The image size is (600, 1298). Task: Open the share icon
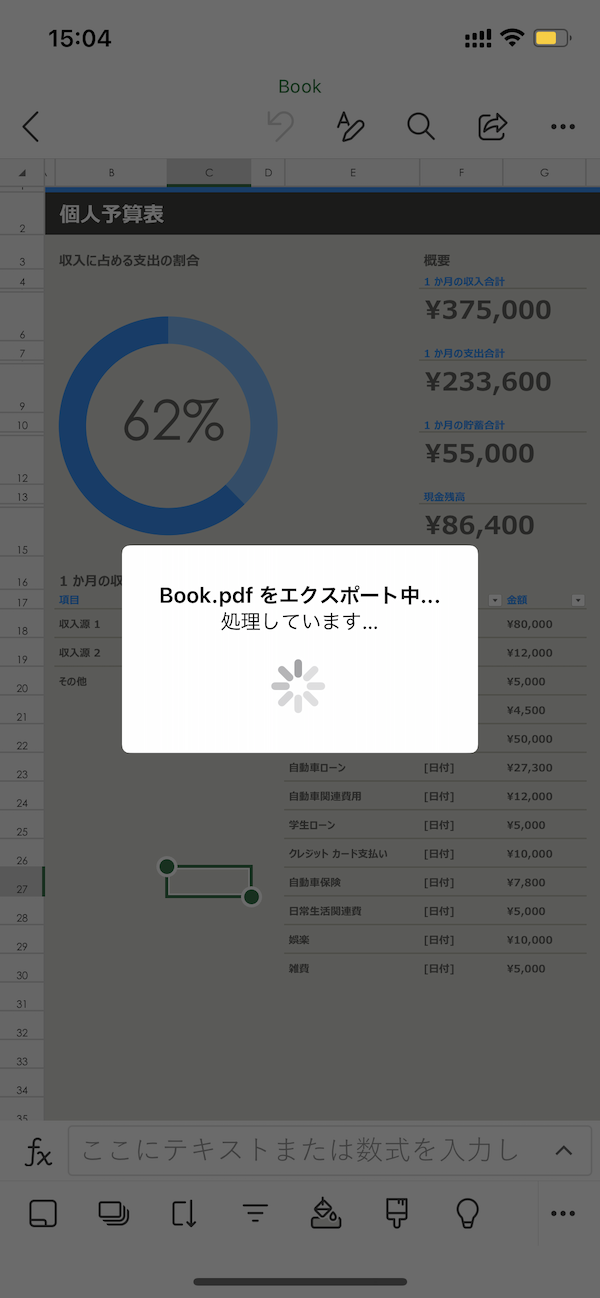[x=492, y=127]
